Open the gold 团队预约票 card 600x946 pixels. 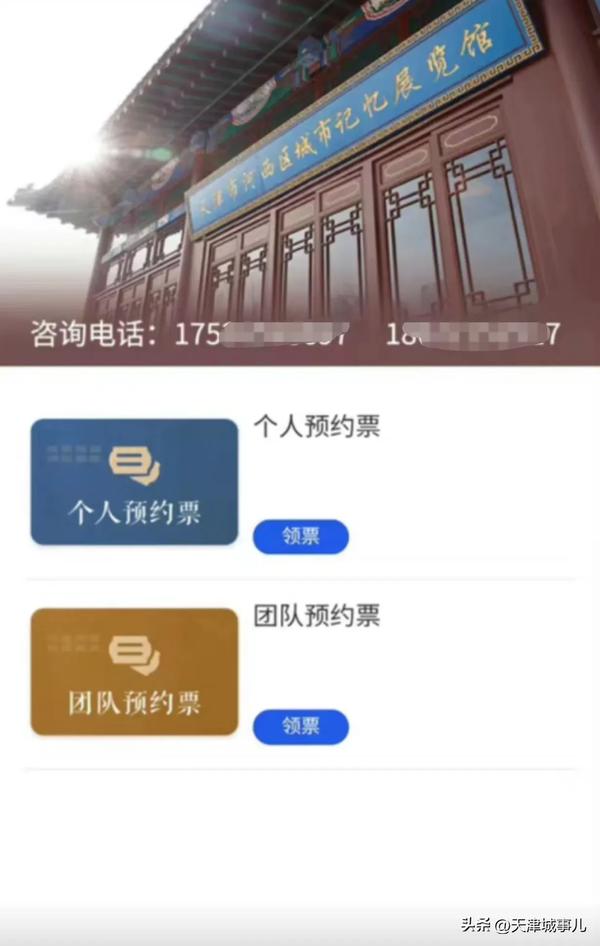point(134,672)
